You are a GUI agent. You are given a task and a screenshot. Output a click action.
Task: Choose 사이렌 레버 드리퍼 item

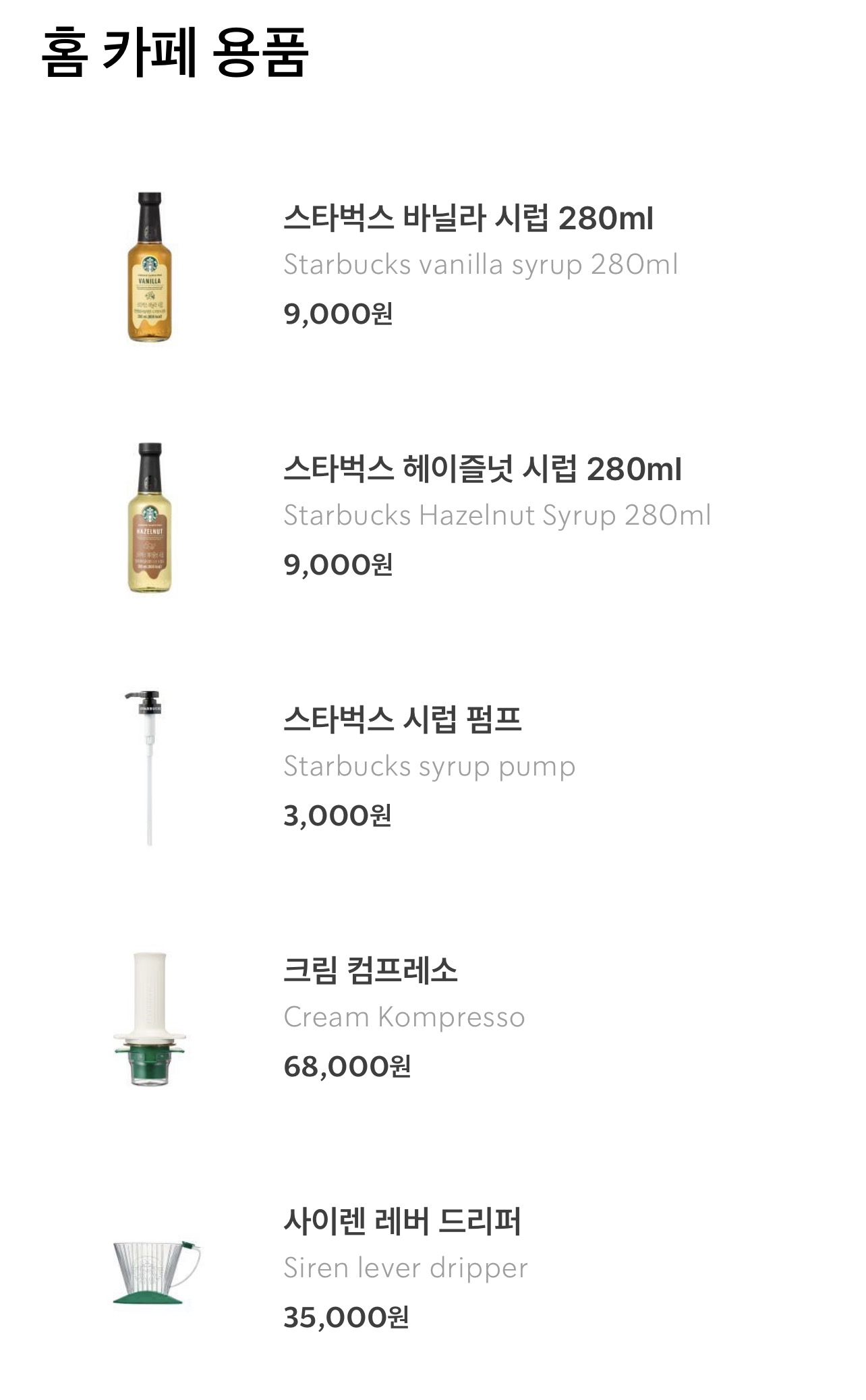coord(402,1223)
